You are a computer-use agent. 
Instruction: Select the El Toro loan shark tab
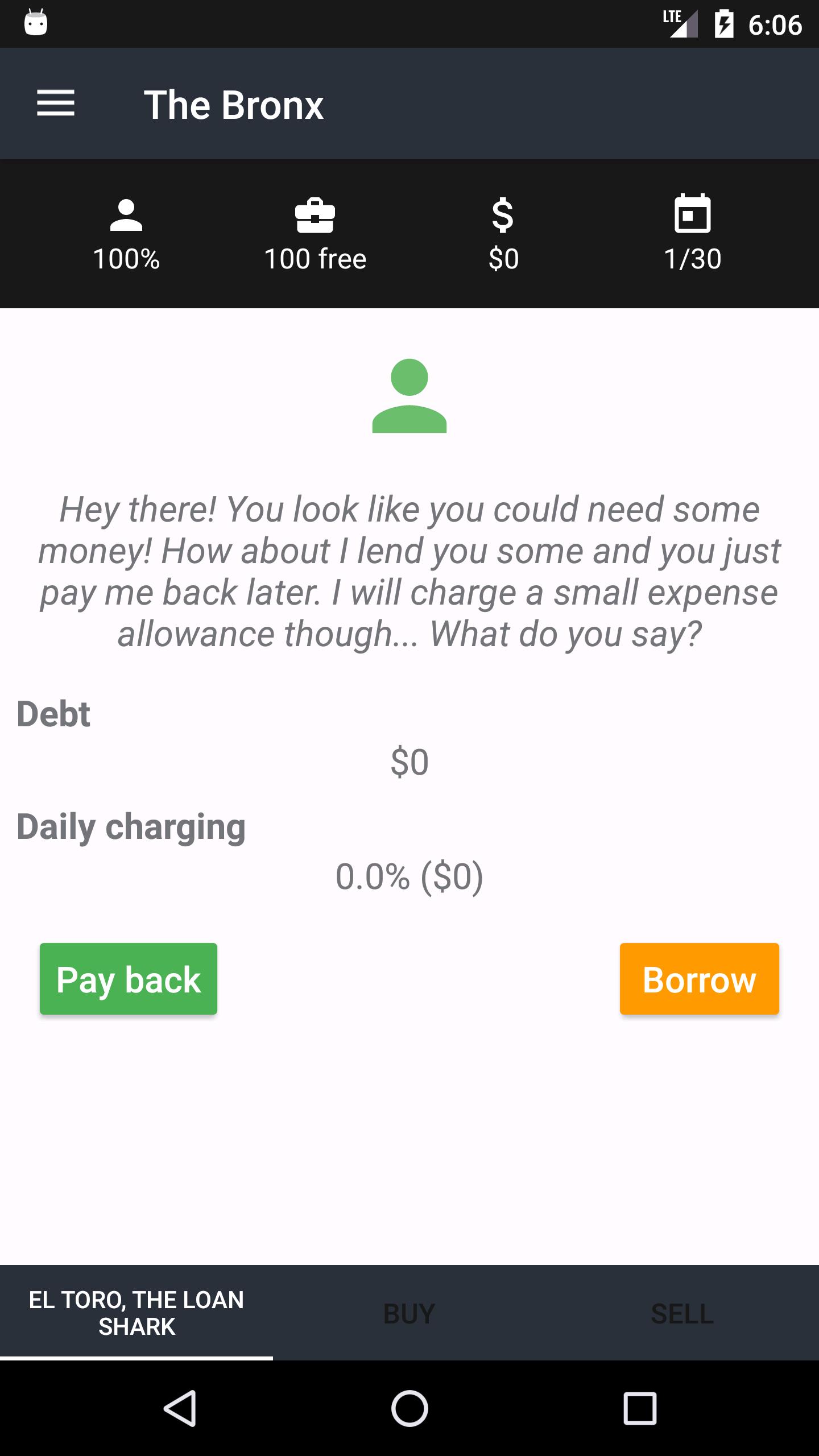136,1313
